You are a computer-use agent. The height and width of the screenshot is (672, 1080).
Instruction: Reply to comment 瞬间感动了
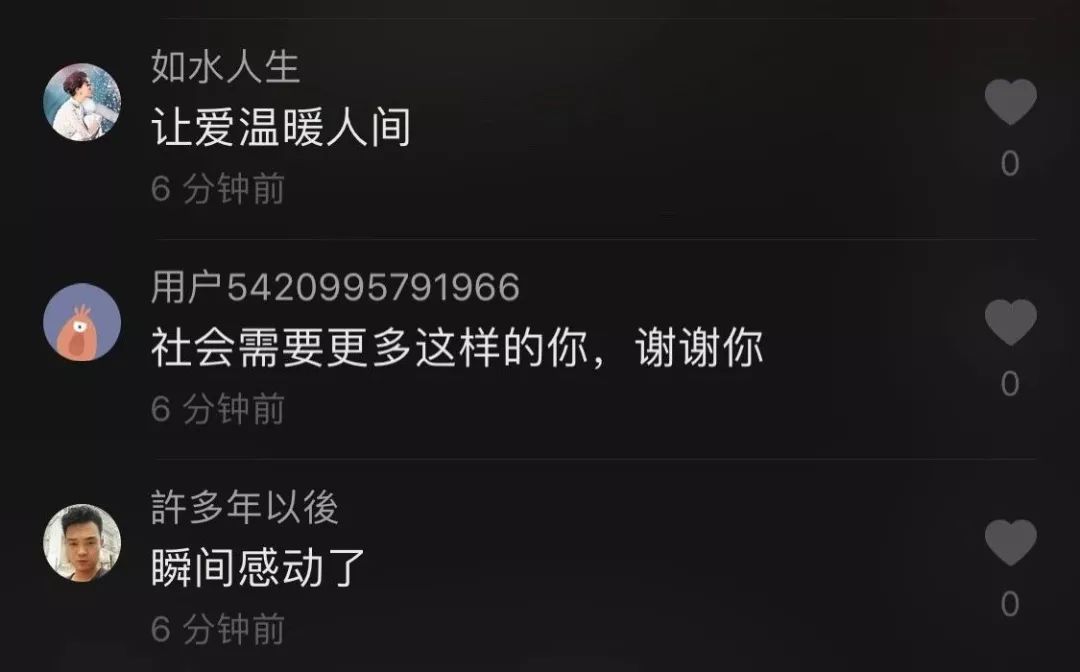coord(258,568)
